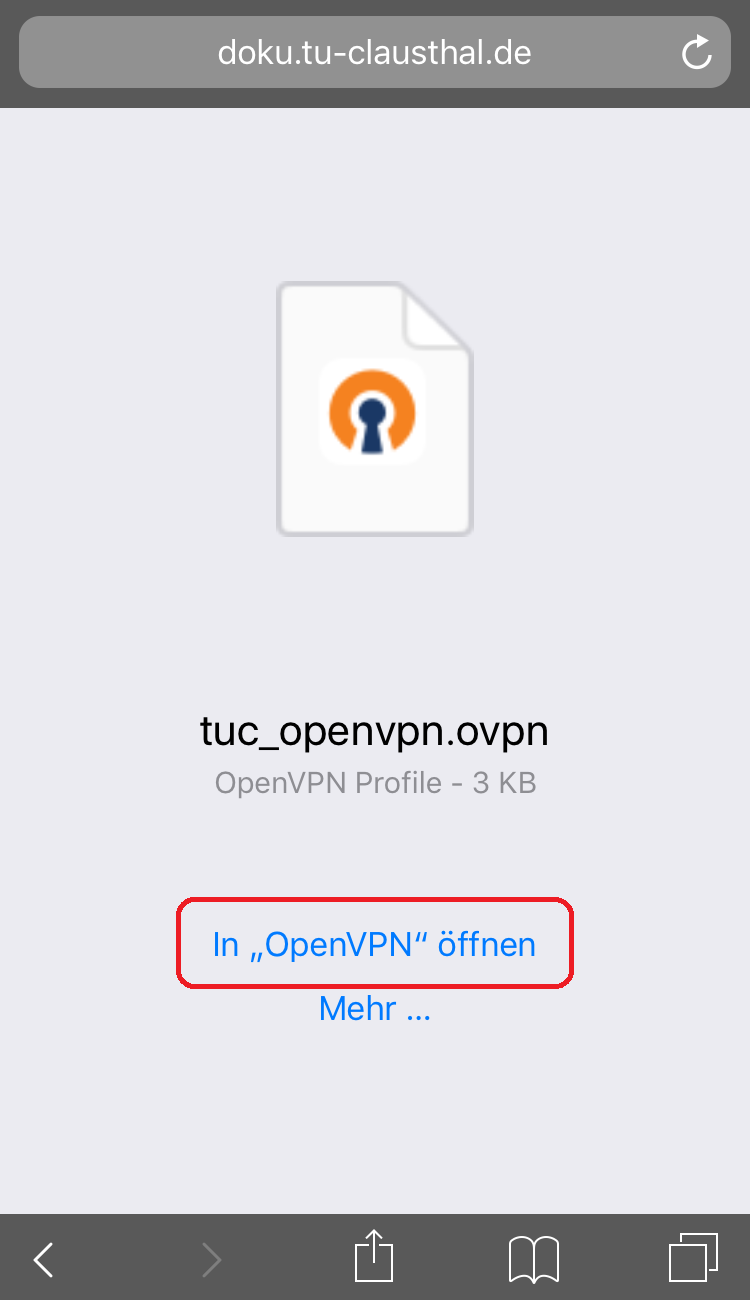Reload the page with the refresh icon

pos(696,53)
